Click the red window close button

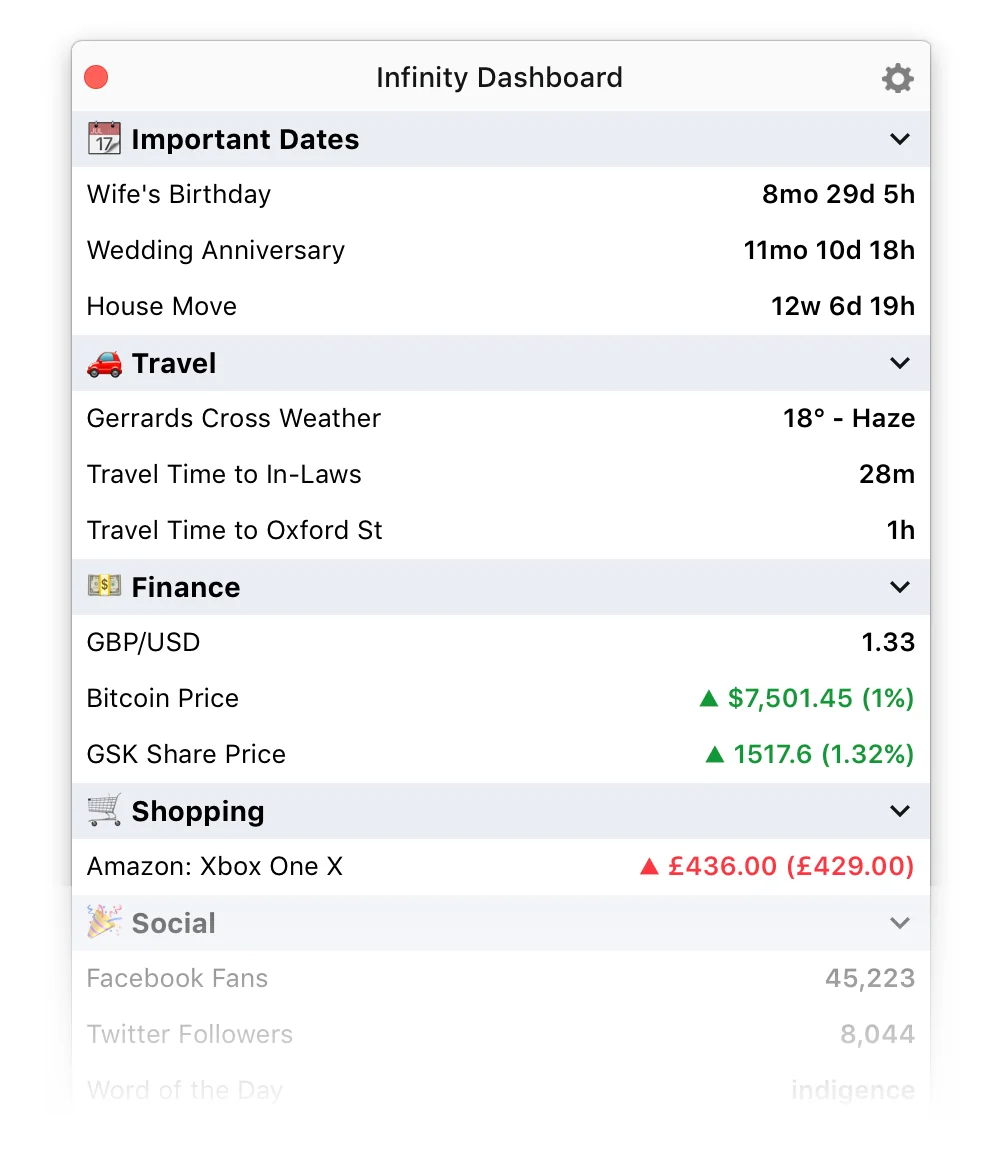[x=95, y=77]
